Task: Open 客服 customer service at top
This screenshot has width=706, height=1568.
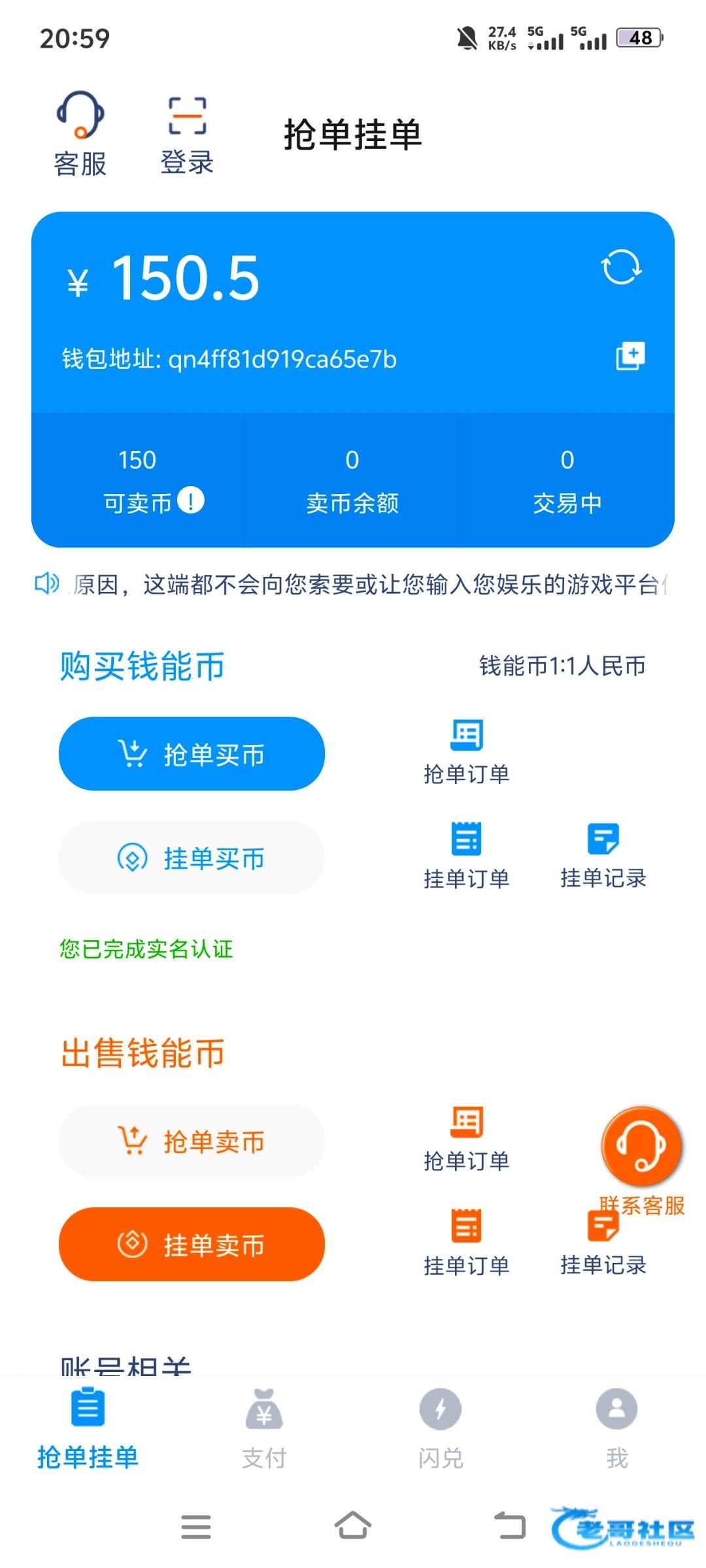Action: pos(80,133)
